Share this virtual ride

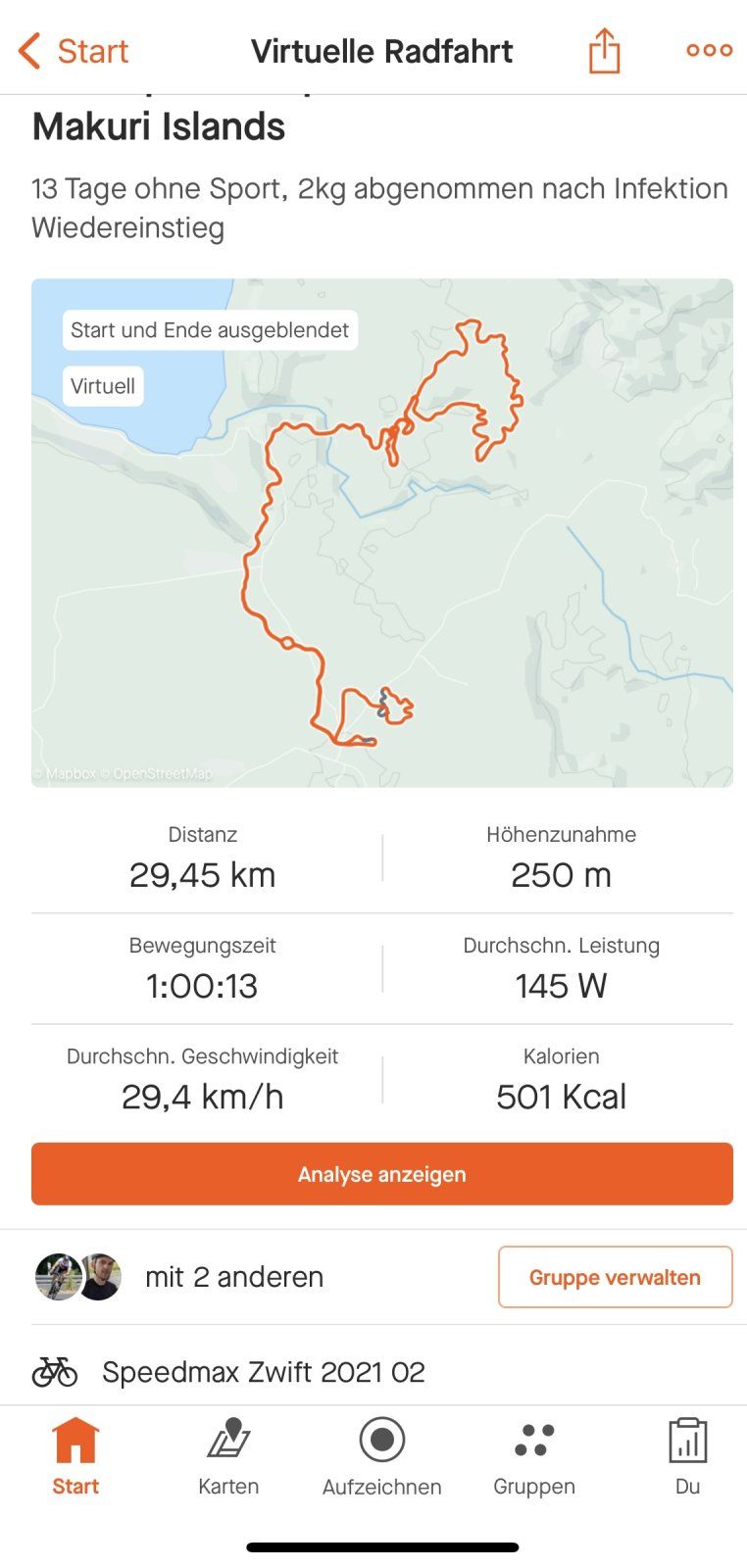point(604,51)
